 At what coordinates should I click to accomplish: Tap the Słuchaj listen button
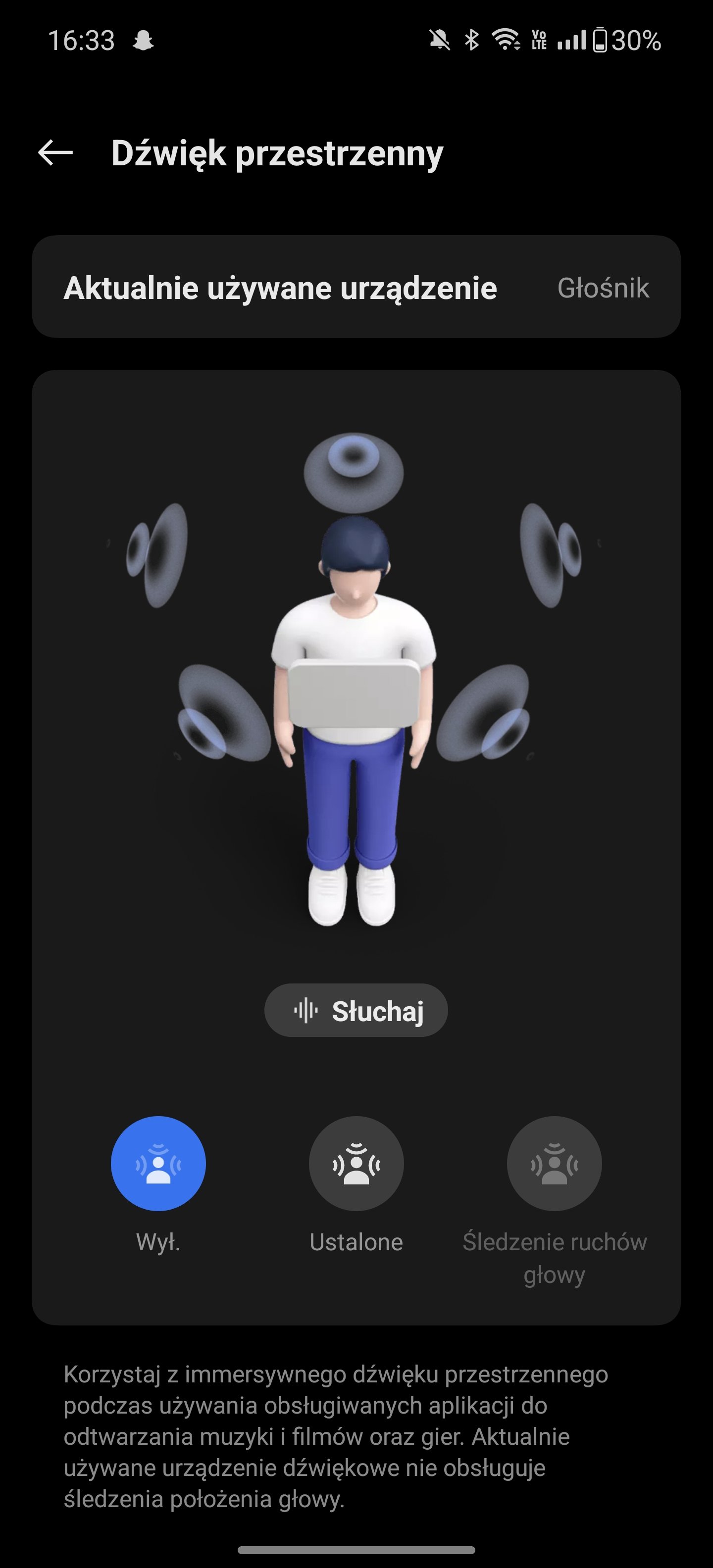click(356, 1011)
